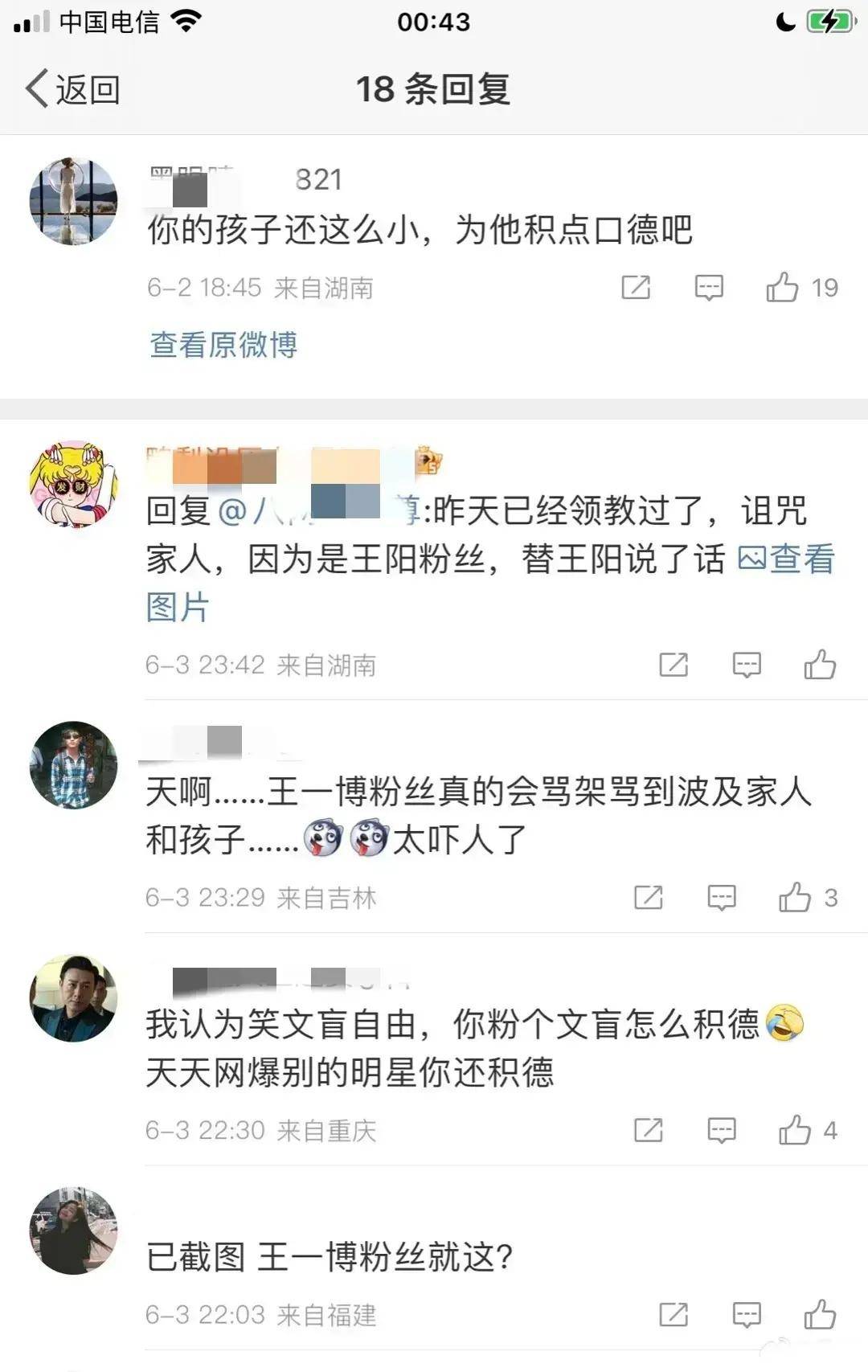Open the Sailor Moon avatar profile

coord(73,484)
